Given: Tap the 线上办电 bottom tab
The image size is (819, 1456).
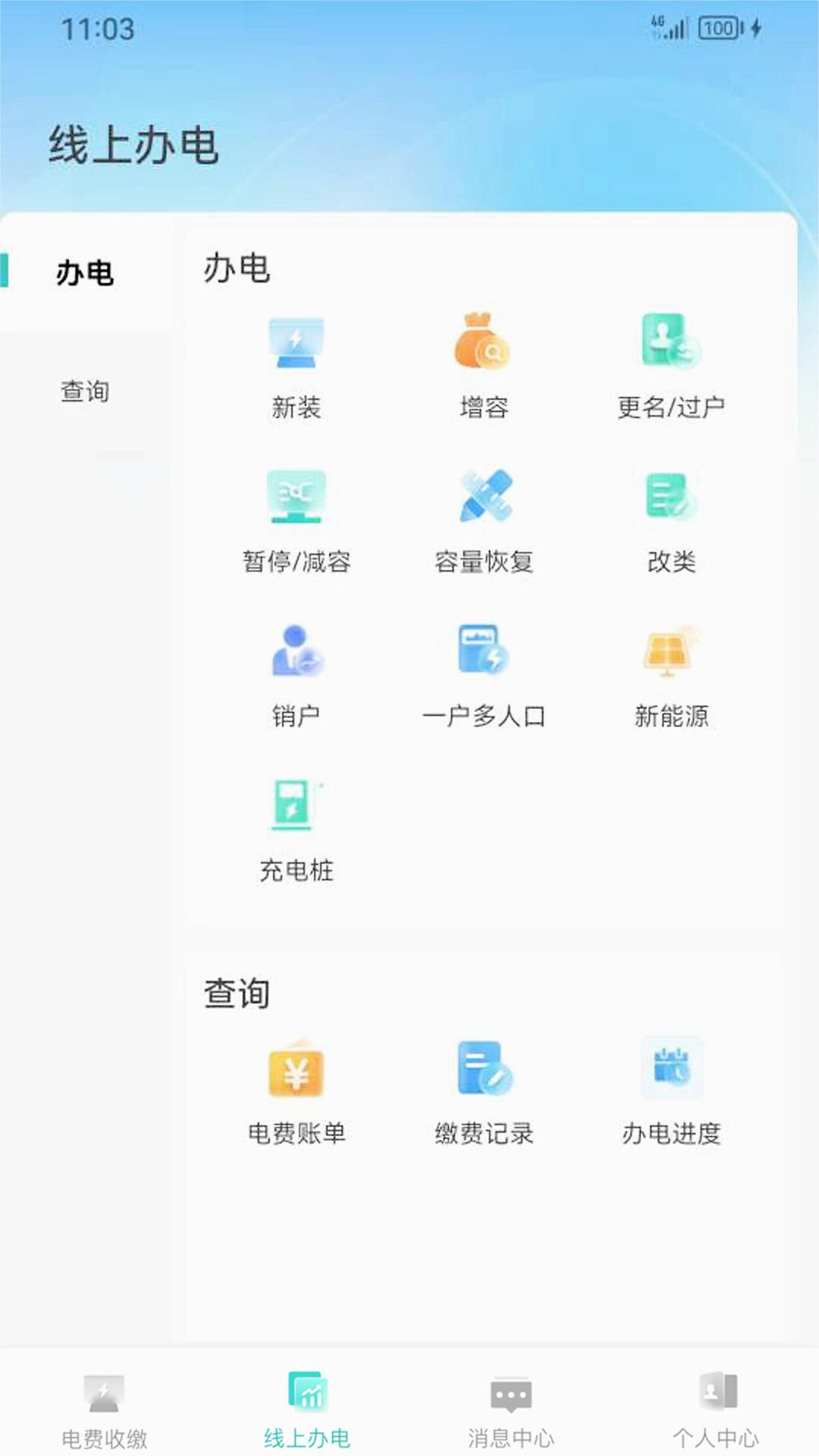Looking at the screenshot, I should (x=307, y=1410).
